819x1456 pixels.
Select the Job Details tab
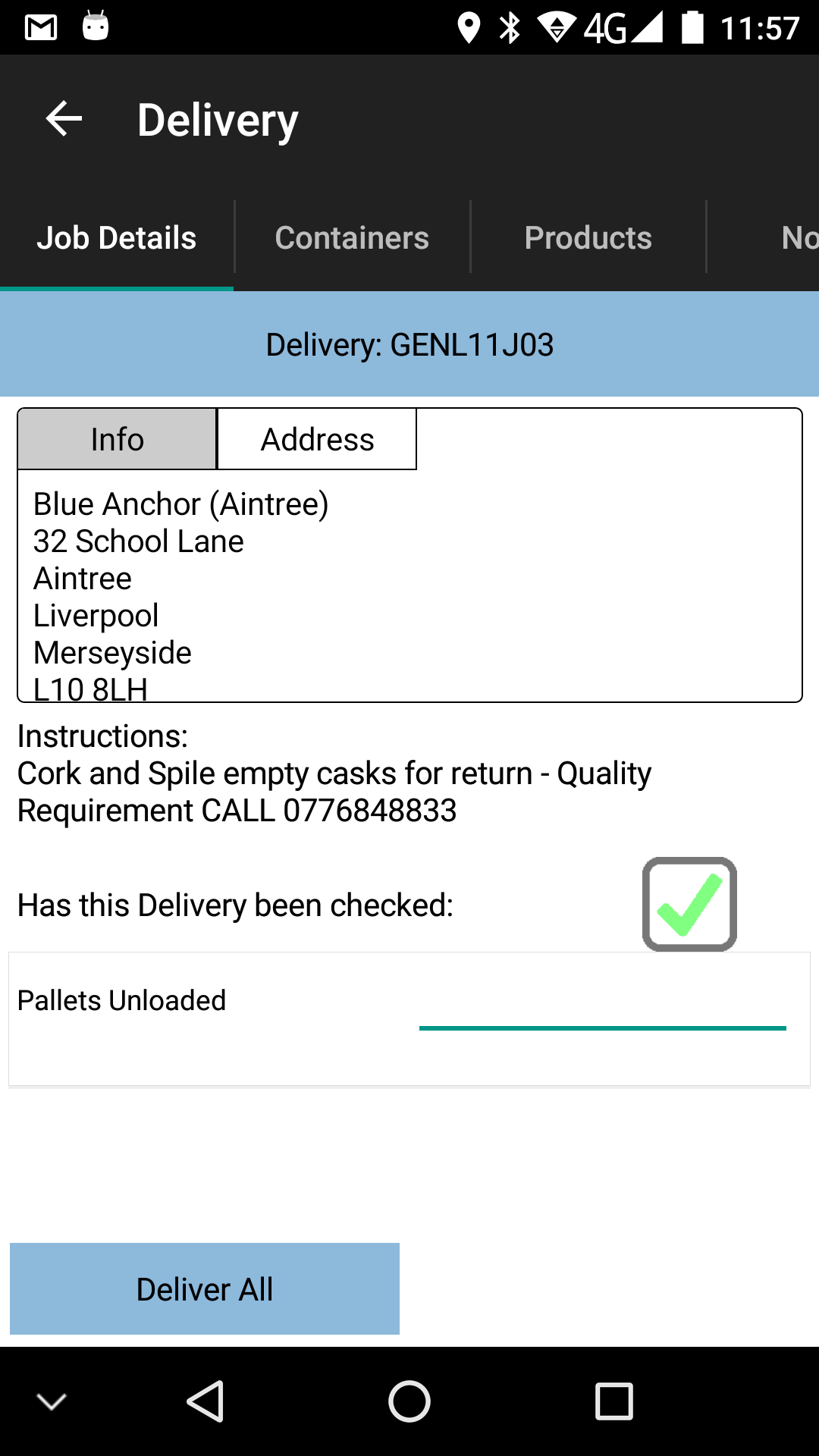[x=117, y=237]
